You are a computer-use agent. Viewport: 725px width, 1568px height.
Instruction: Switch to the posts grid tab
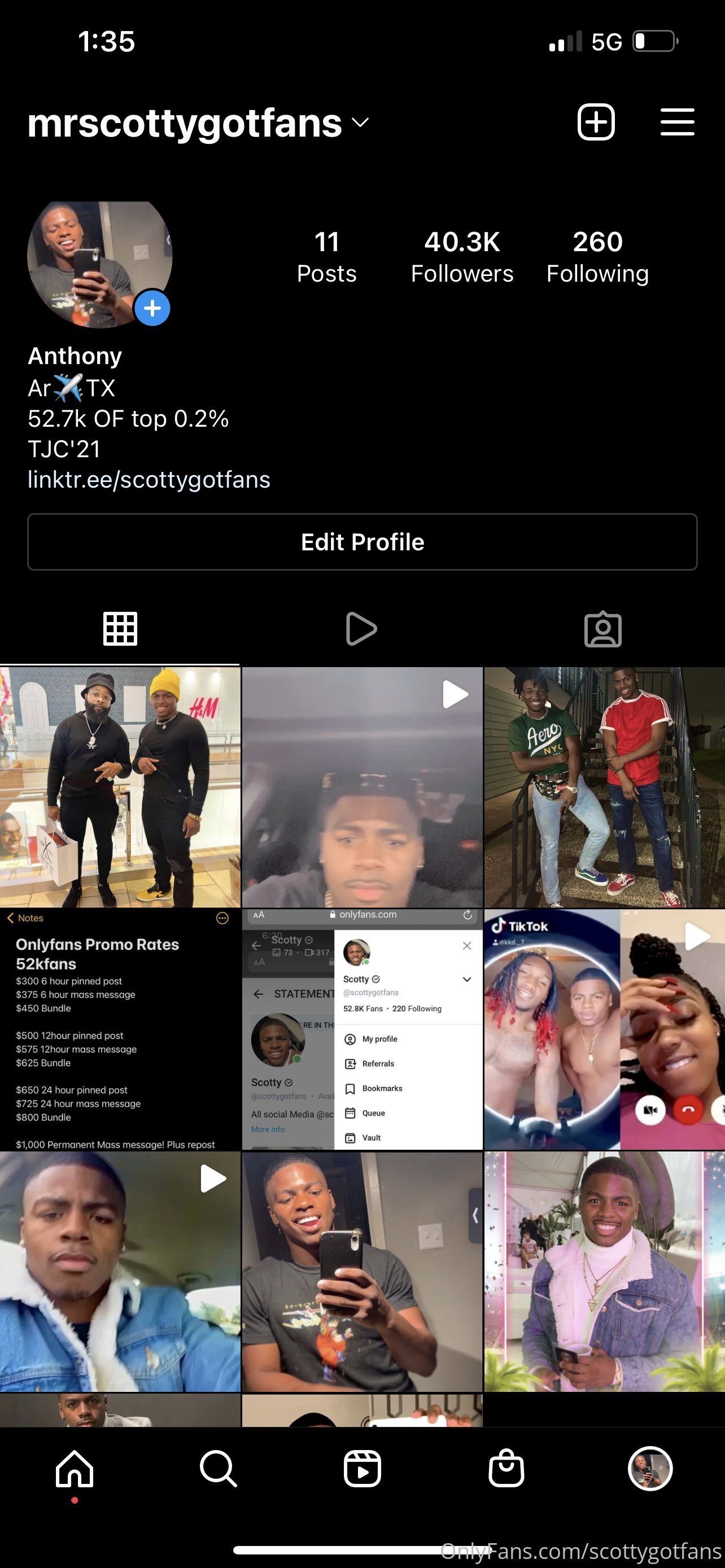(120, 628)
